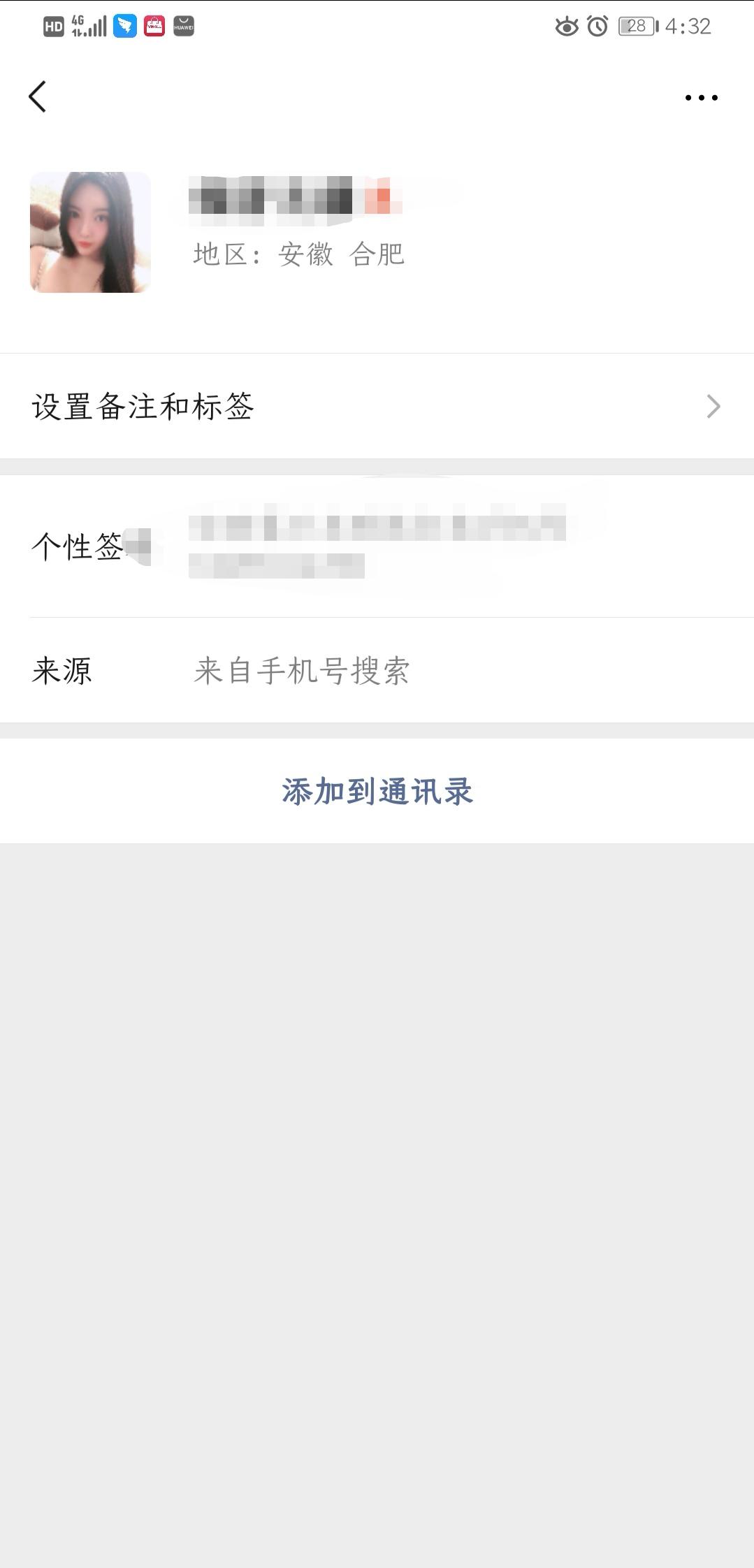This screenshot has height=1568, width=754.
Task: Tap 添加到通讯录 to add contact
Action: click(377, 791)
